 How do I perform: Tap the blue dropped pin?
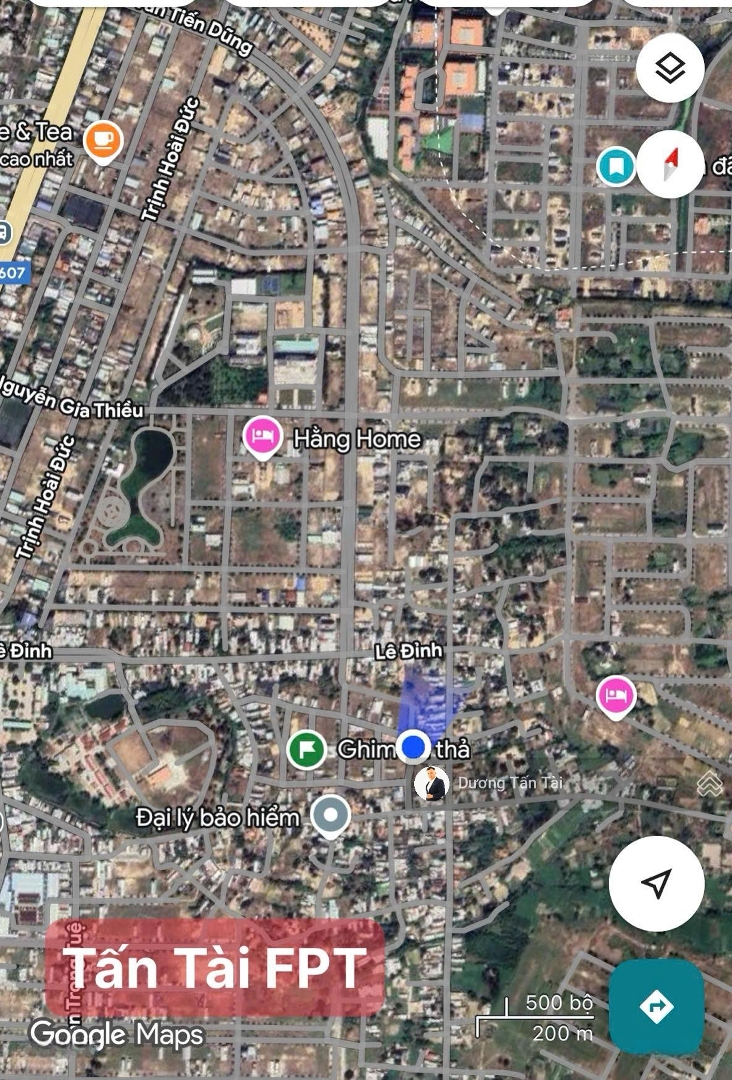tap(413, 746)
